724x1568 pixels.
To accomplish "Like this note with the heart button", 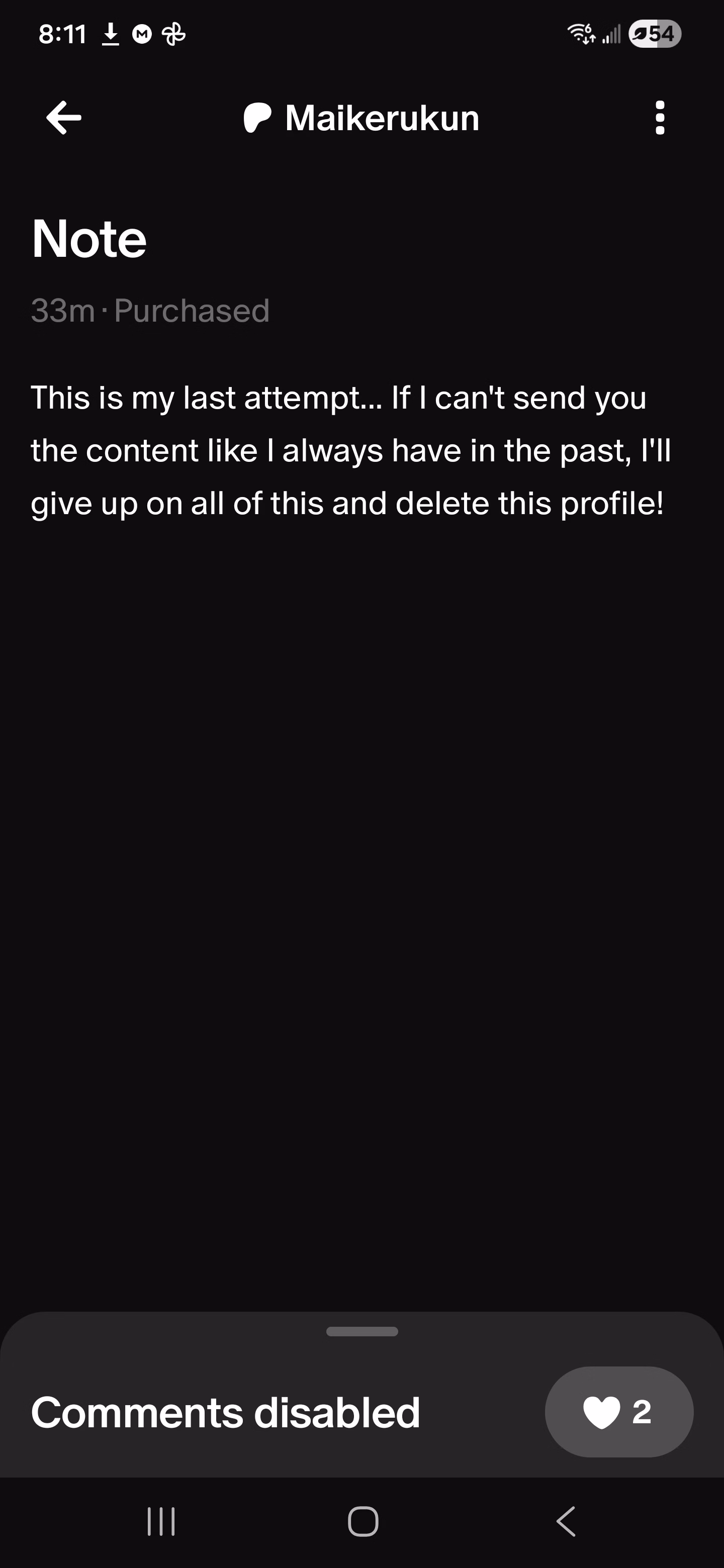I will pos(618,1412).
